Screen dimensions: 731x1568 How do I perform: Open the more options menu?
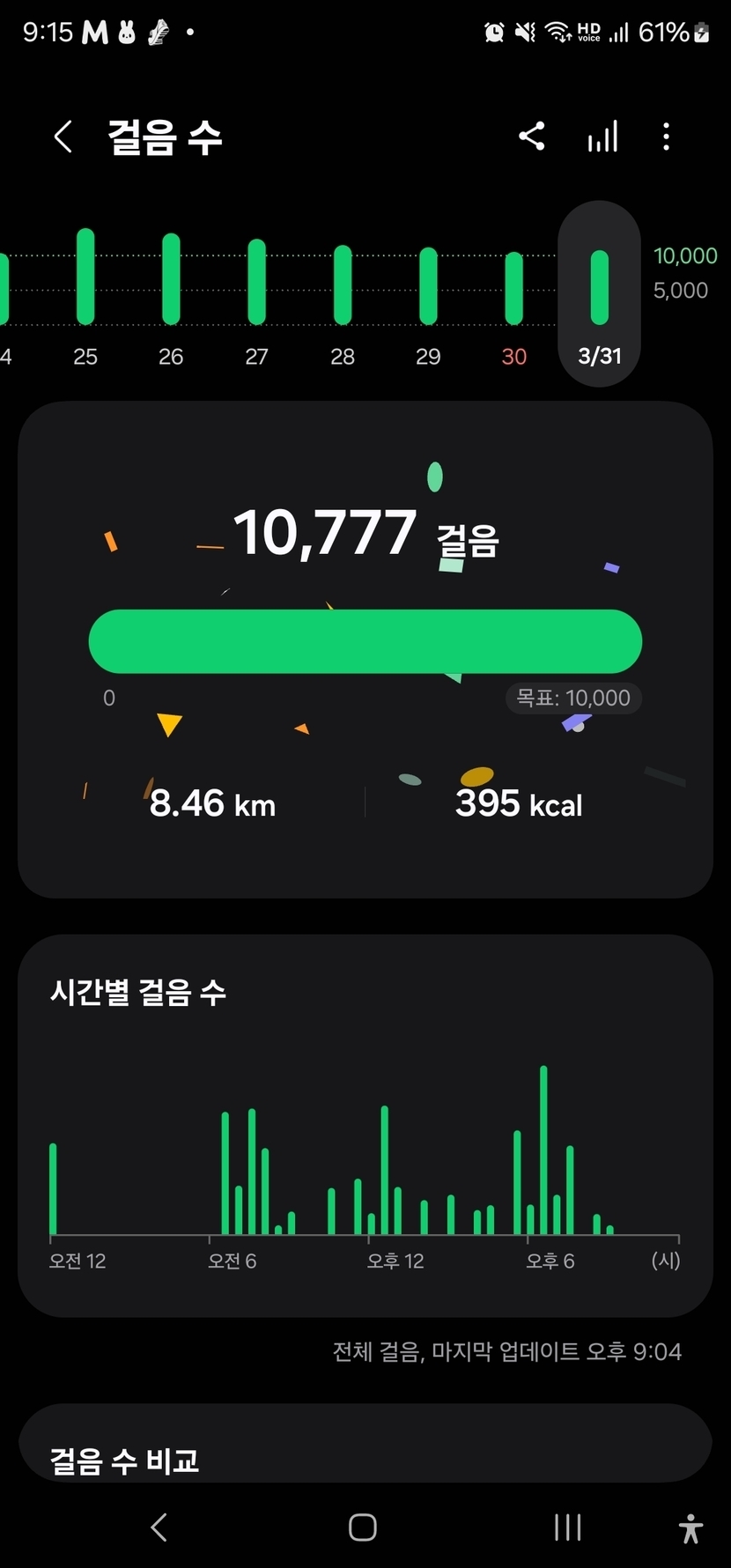(x=666, y=137)
